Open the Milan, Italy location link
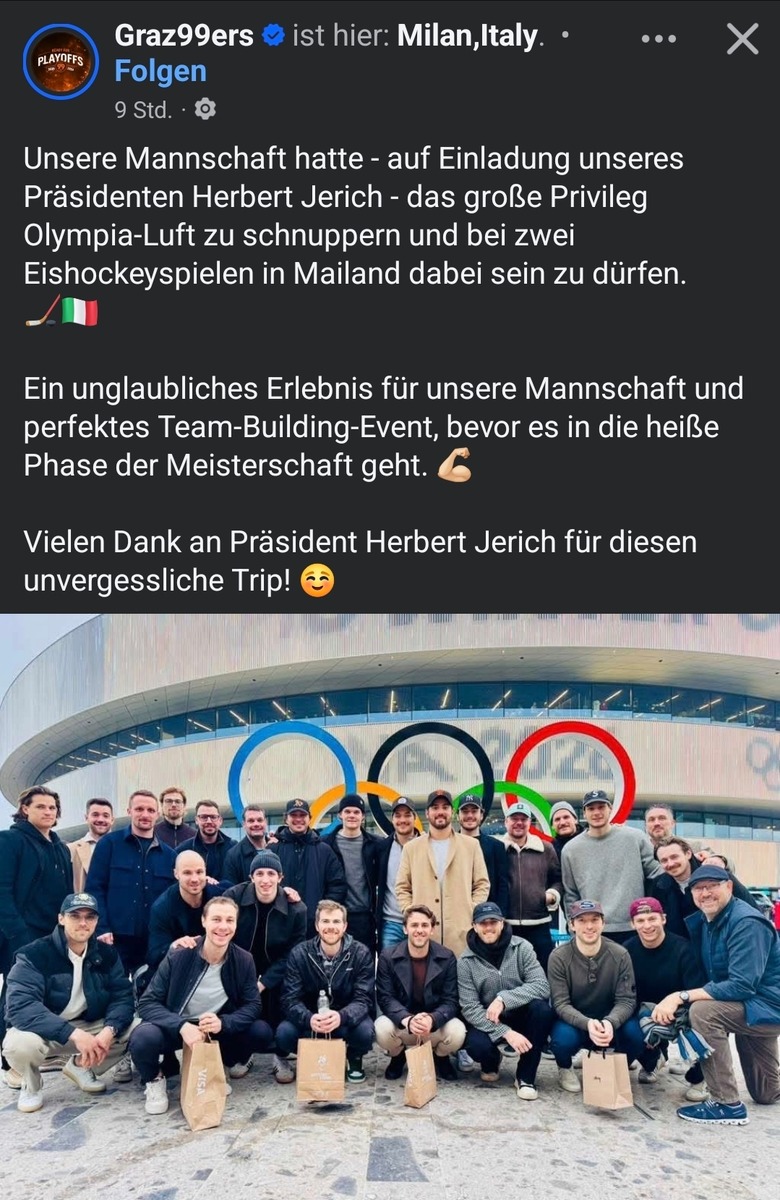This screenshot has height=1200, width=780. click(x=470, y=37)
